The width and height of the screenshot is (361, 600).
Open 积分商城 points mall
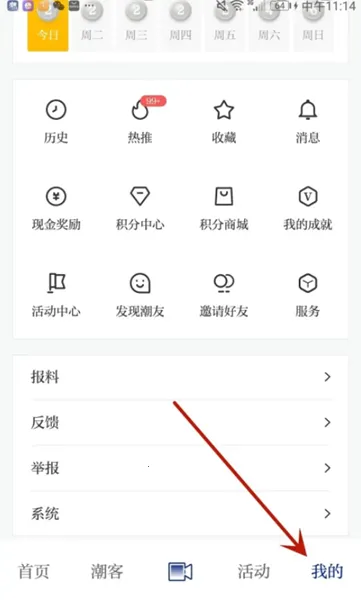coord(224,209)
